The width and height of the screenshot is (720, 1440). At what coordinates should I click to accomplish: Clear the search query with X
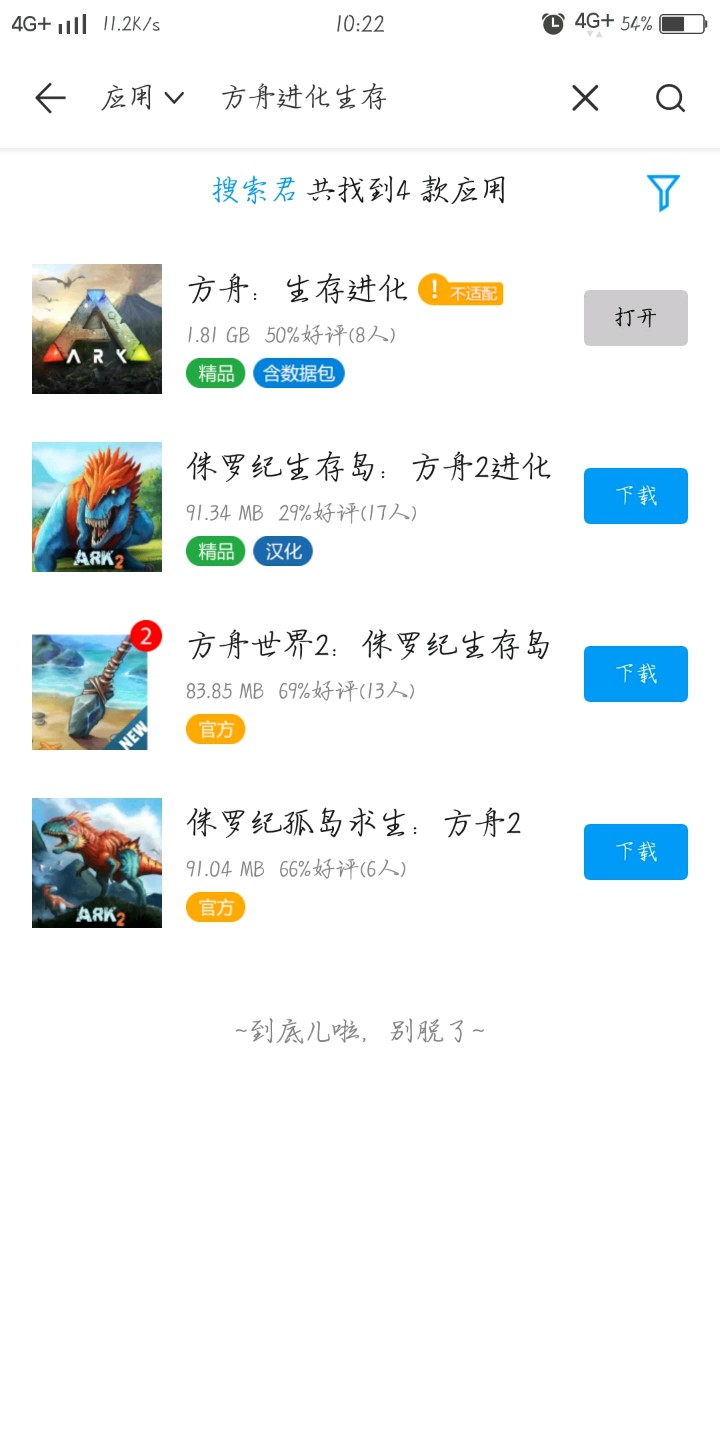pos(585,98)
